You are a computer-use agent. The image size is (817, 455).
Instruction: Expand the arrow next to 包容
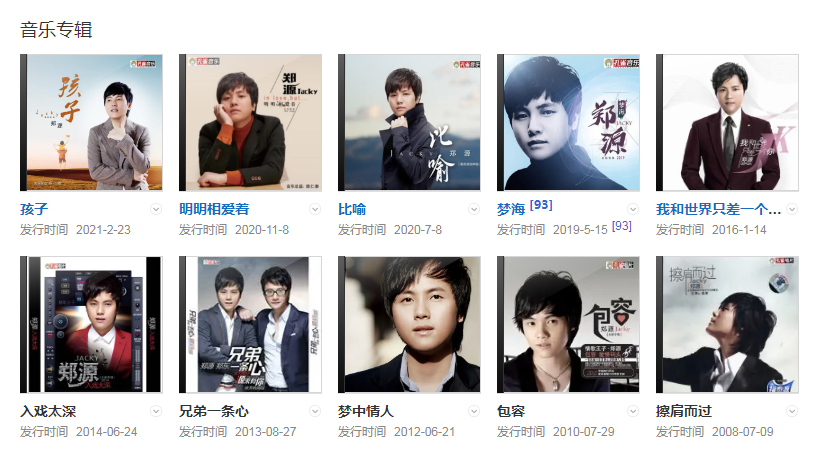(x=633, y=411)
